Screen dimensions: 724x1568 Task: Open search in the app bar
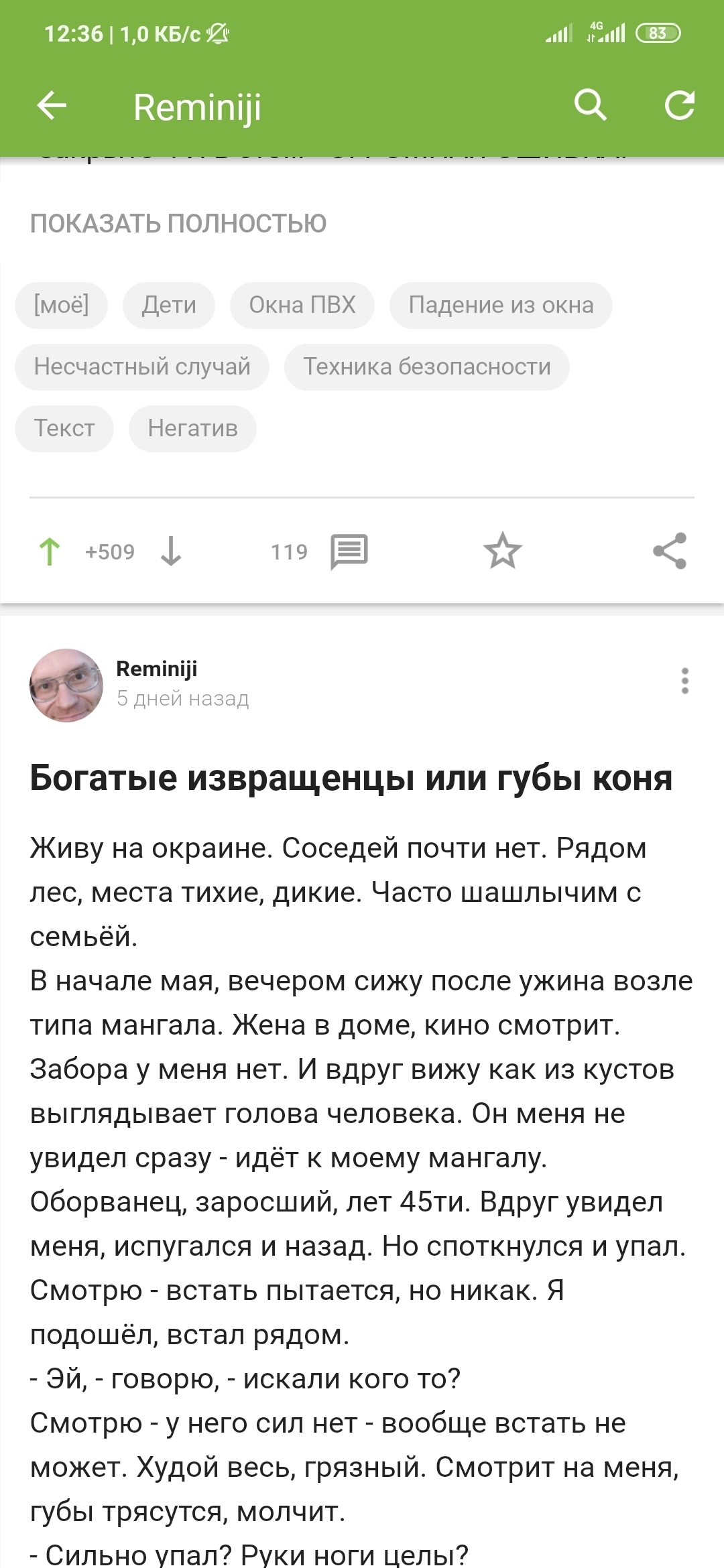tap(591, 105)
